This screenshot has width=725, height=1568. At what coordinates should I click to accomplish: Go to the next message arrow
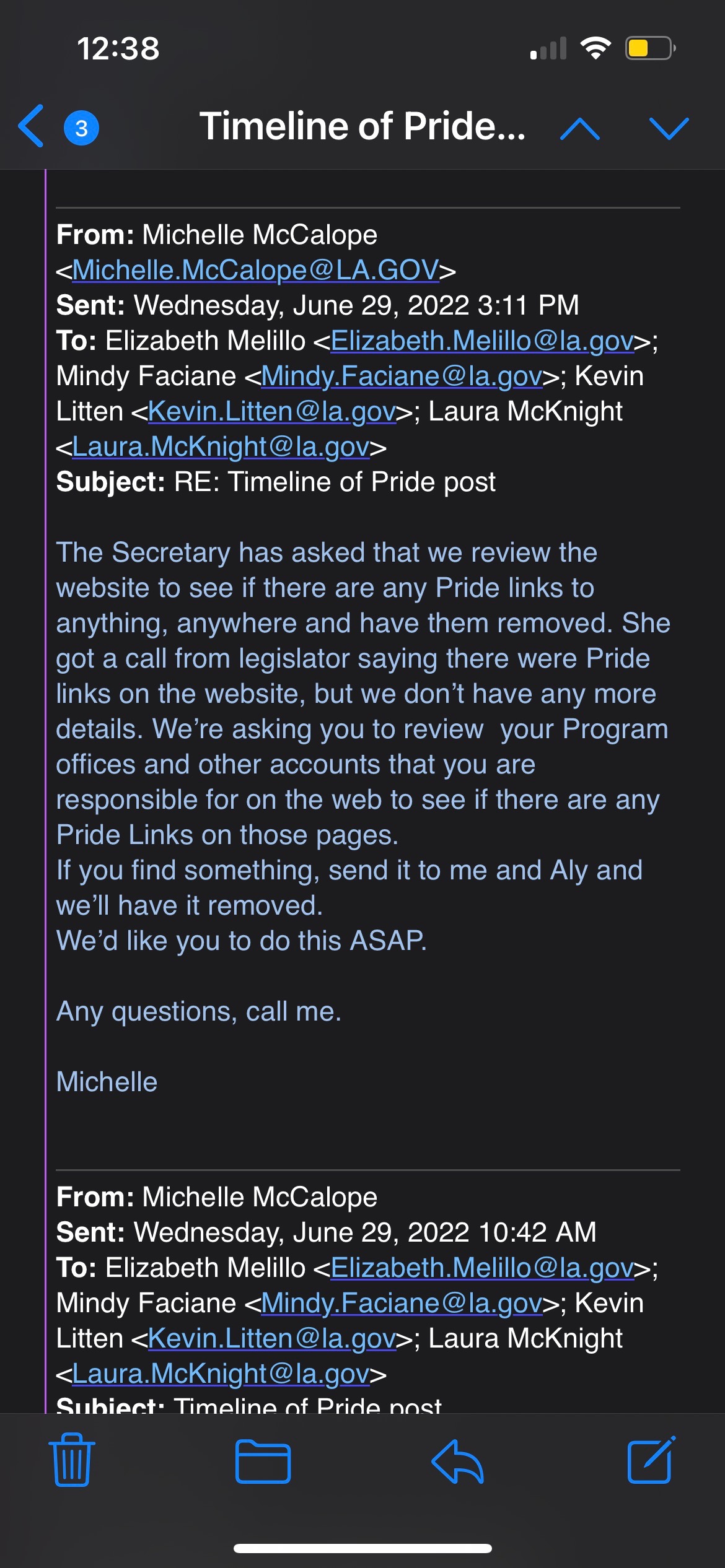[x=669, y=128]
